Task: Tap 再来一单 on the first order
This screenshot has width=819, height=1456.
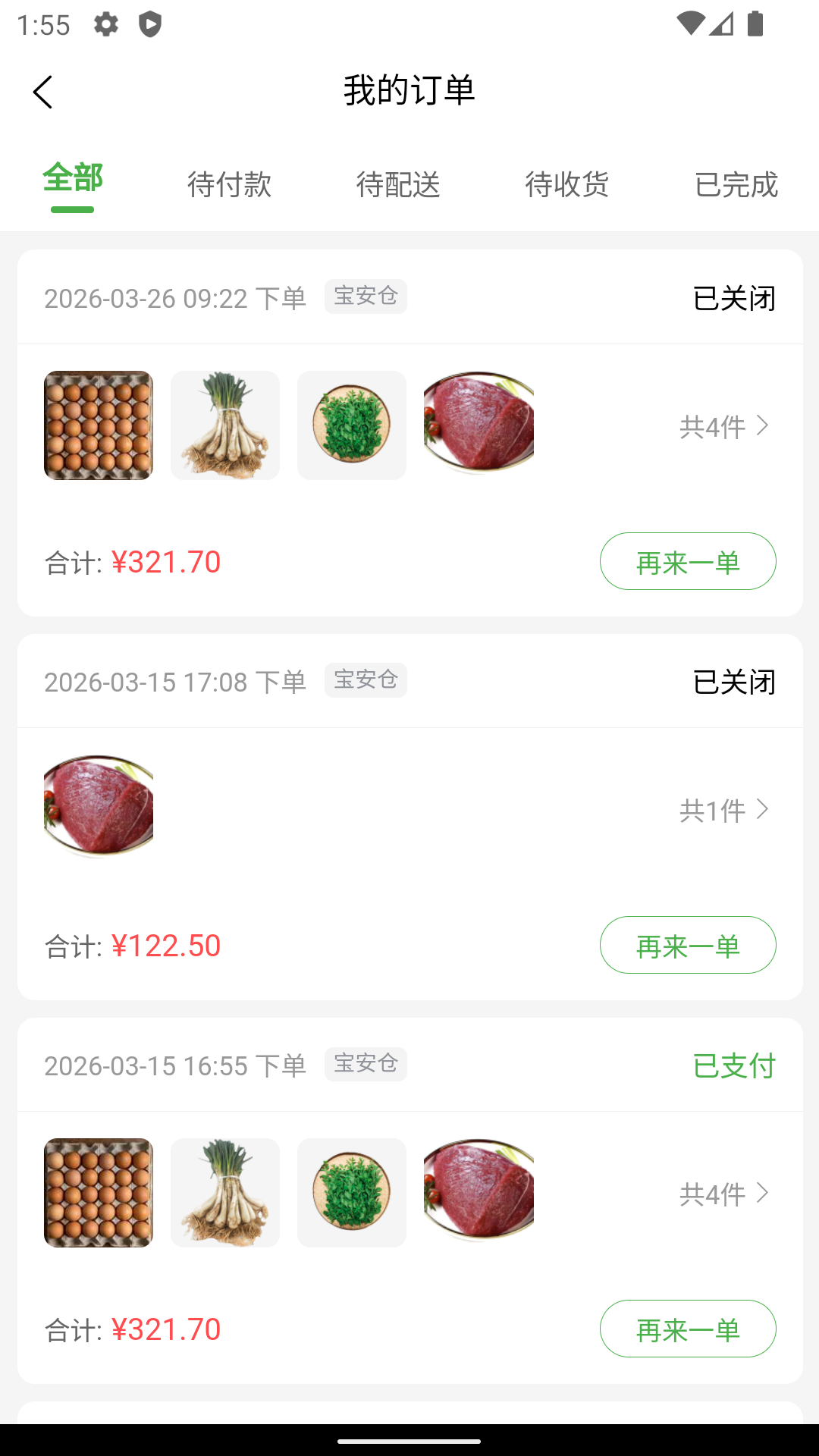Action: (687, 561)
